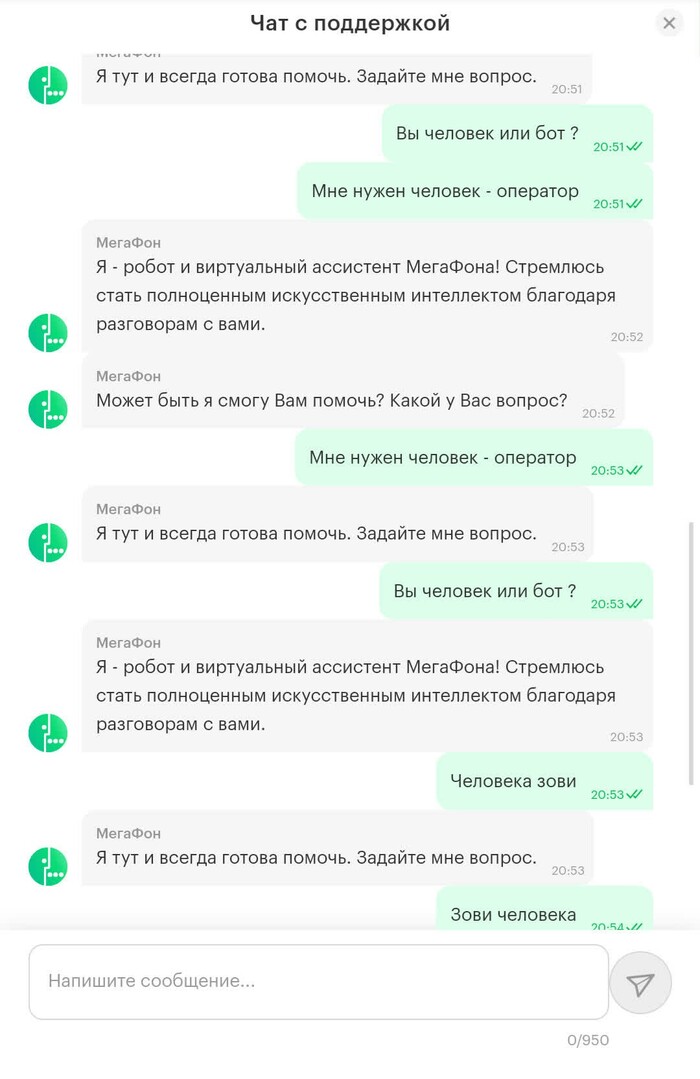Viewport: 700px width, 1079px height.
Task: Tap the 'Напишите сообщение' message field
Action: point(318,981)
